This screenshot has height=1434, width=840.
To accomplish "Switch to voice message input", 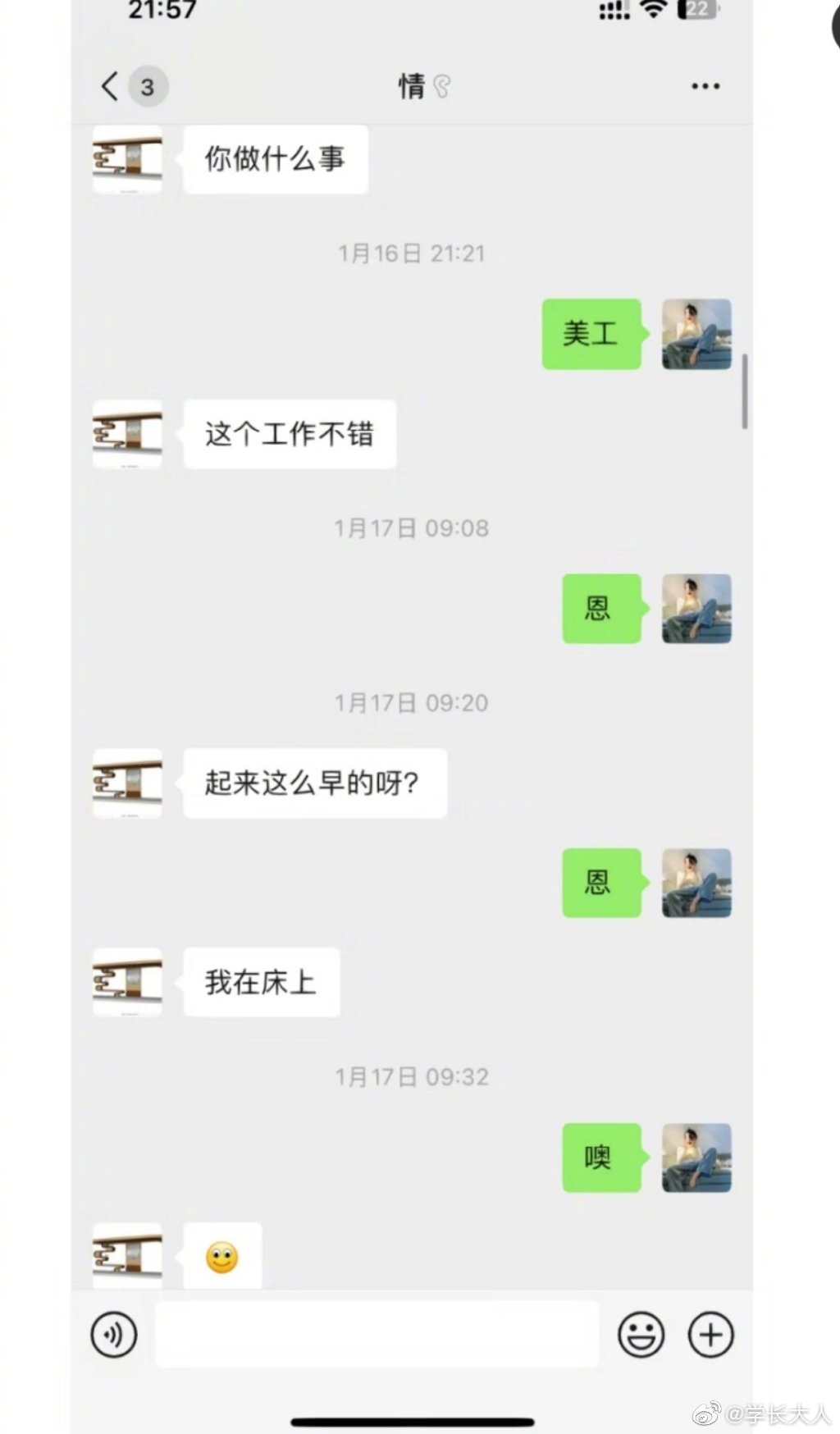I will pos(114,1335).
